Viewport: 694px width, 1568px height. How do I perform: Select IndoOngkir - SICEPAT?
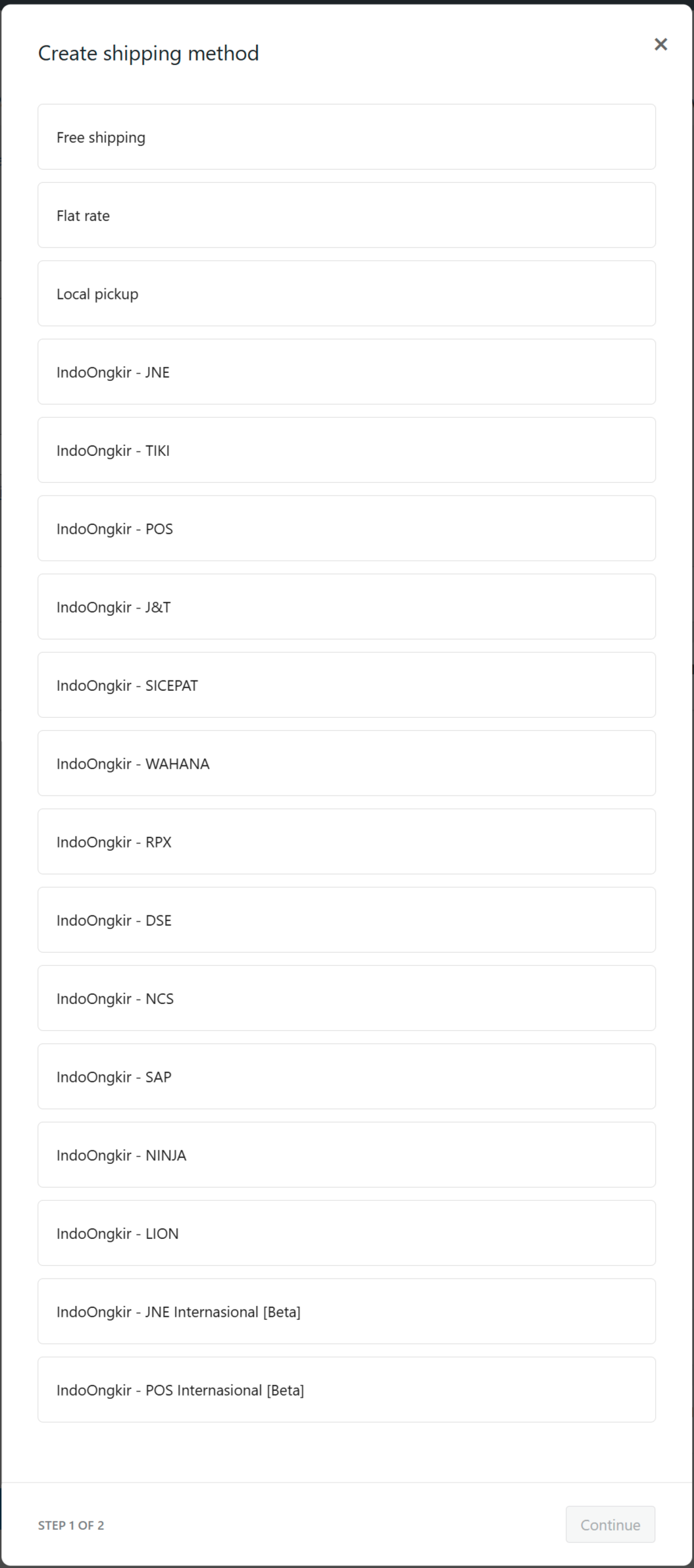(x=347, y=685)
